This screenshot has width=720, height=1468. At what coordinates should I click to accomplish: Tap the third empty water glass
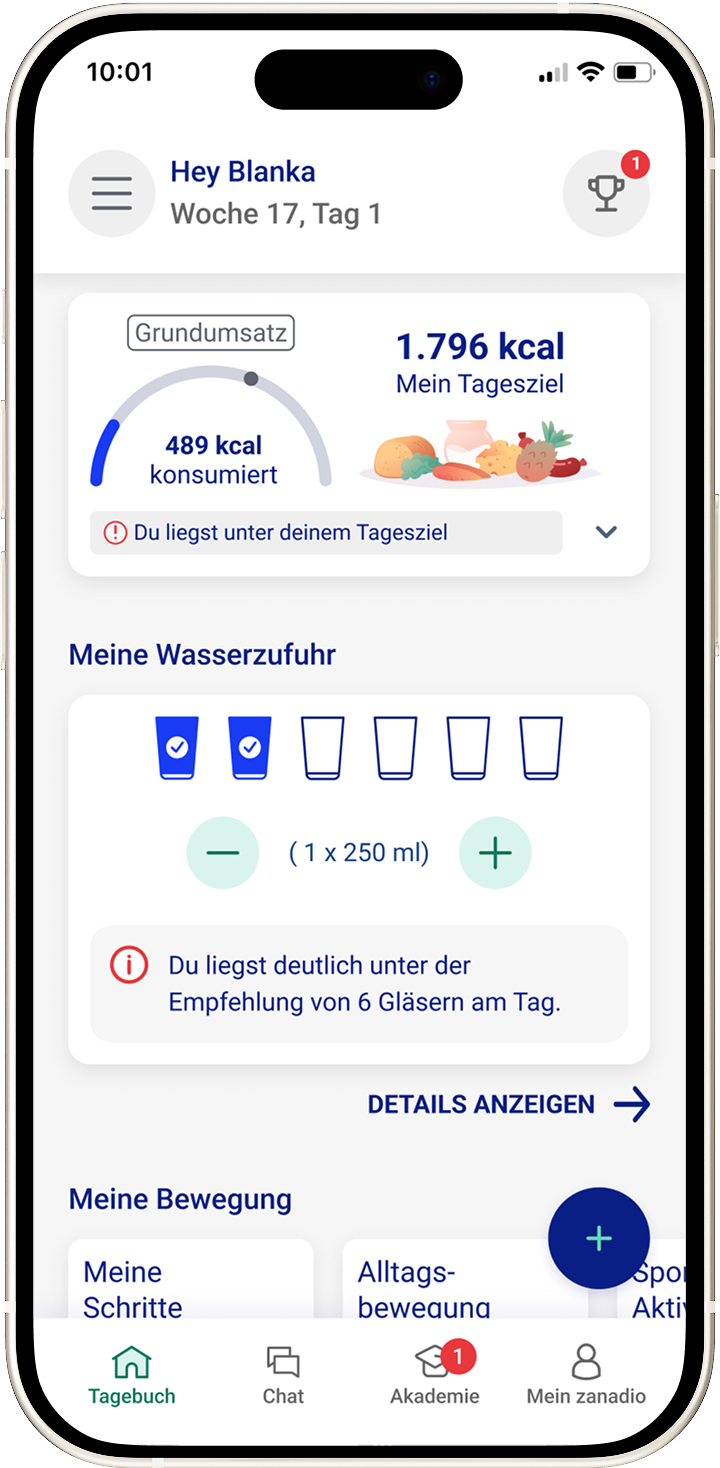click(322, 747)
